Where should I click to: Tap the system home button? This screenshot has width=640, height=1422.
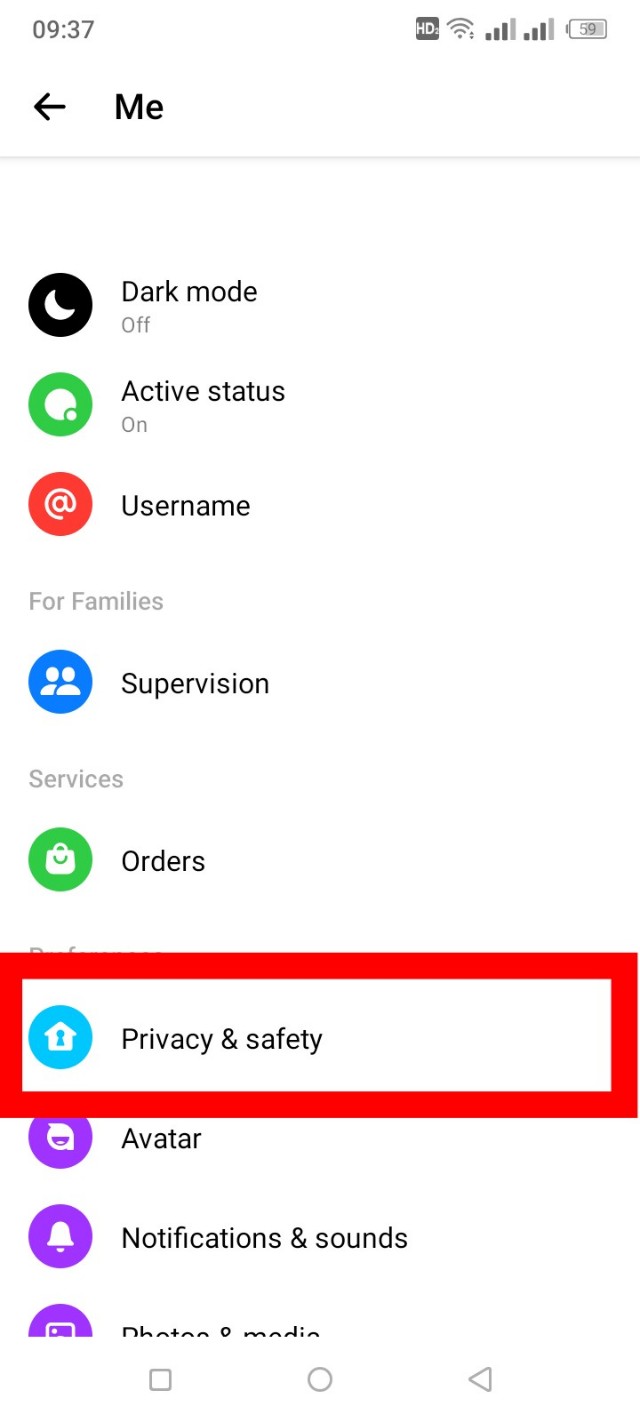tap(320, 1380)
